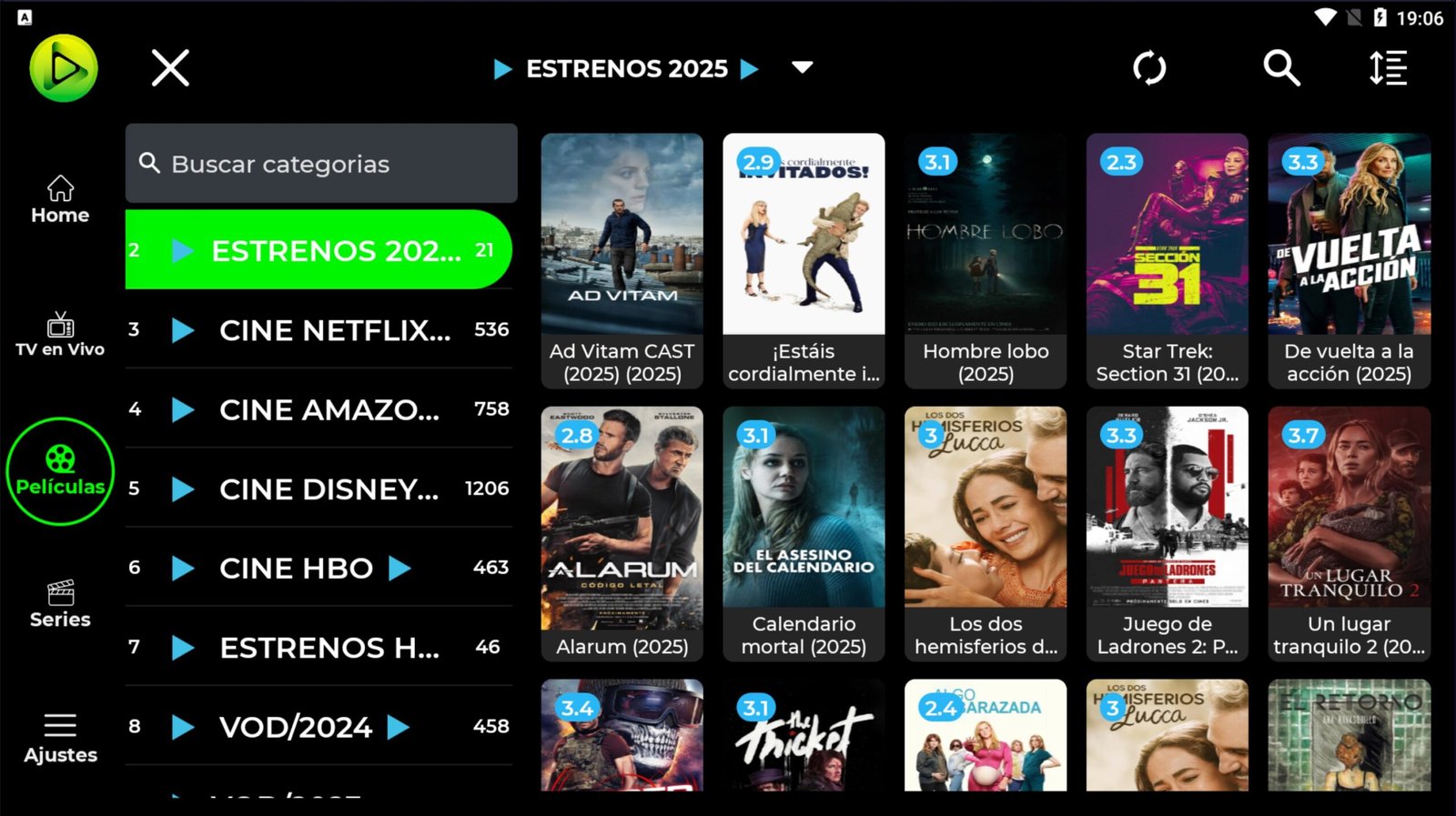Open Ajustes settings

[60, 739]
